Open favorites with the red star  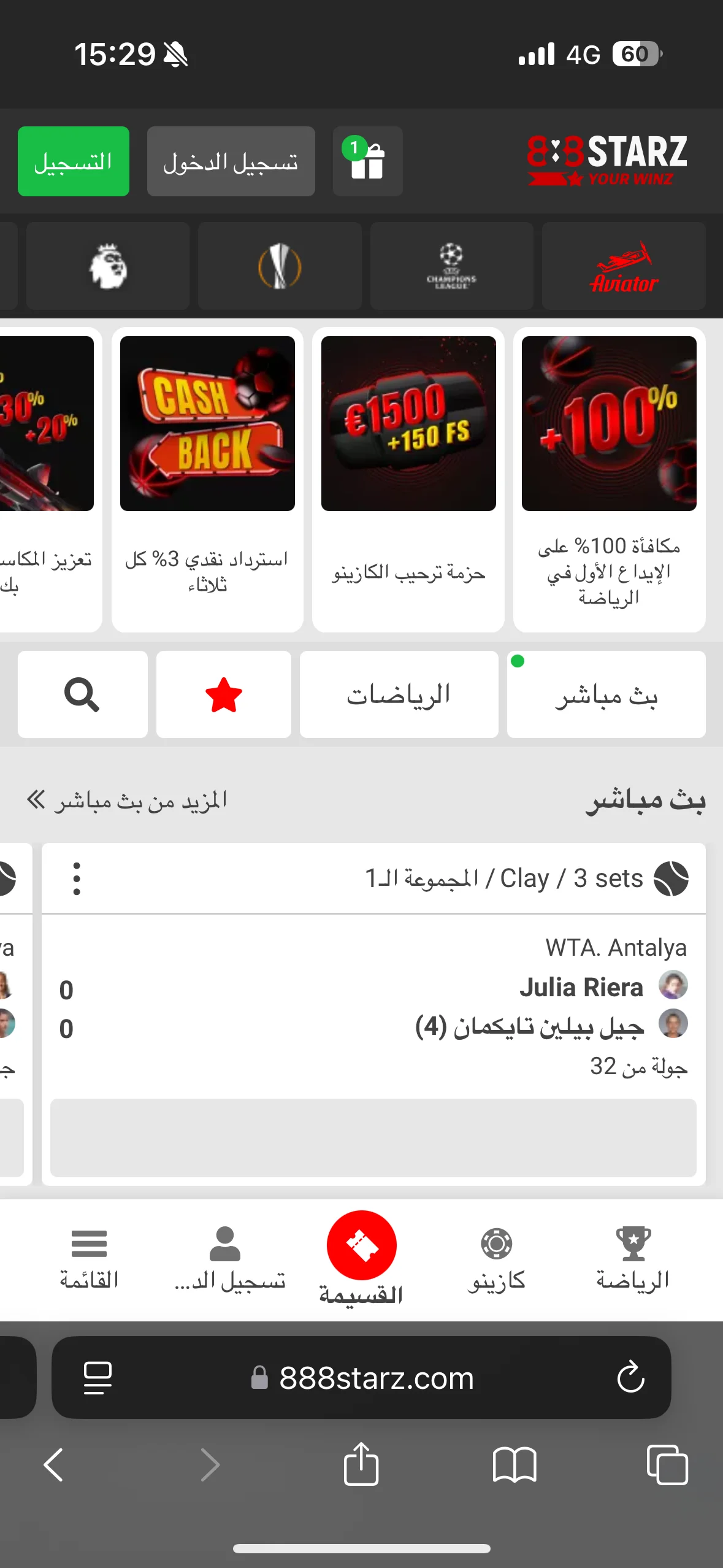click(x=223, y=694)
